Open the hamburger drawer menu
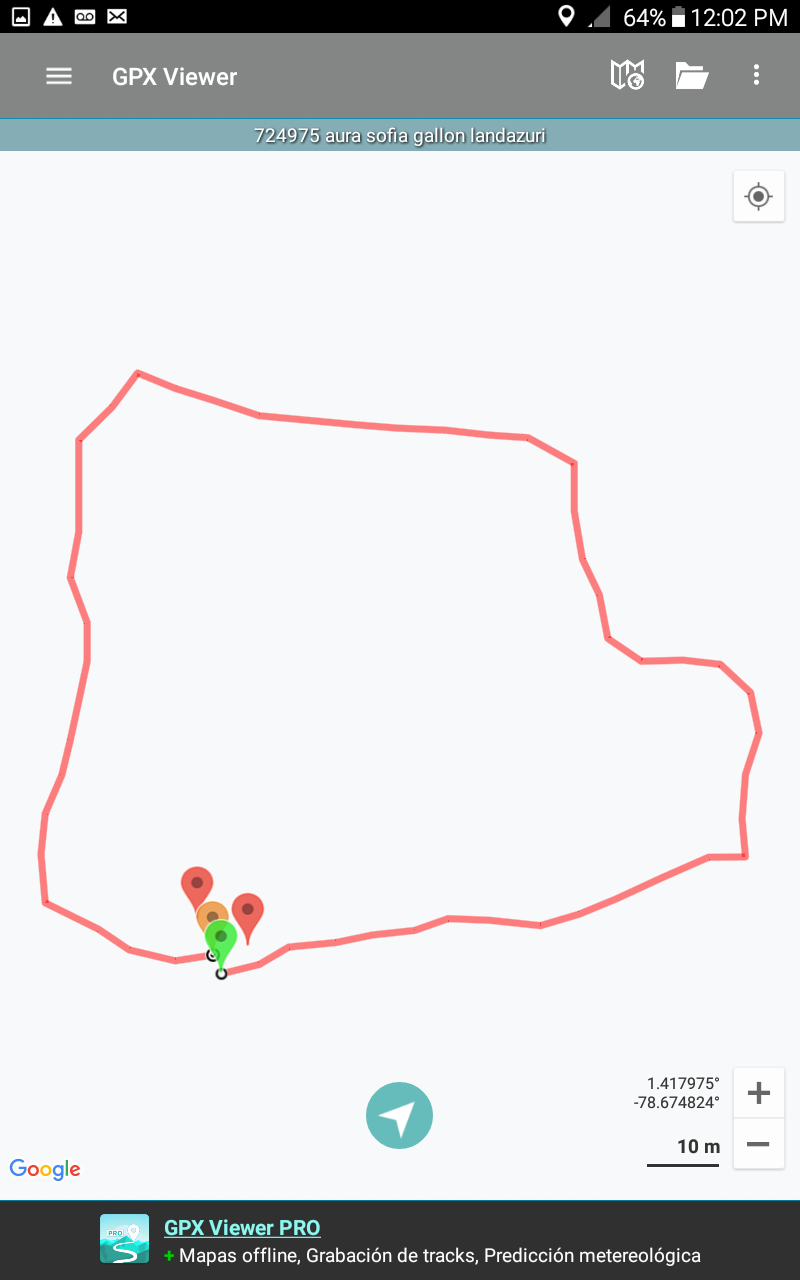 [59, 76]
